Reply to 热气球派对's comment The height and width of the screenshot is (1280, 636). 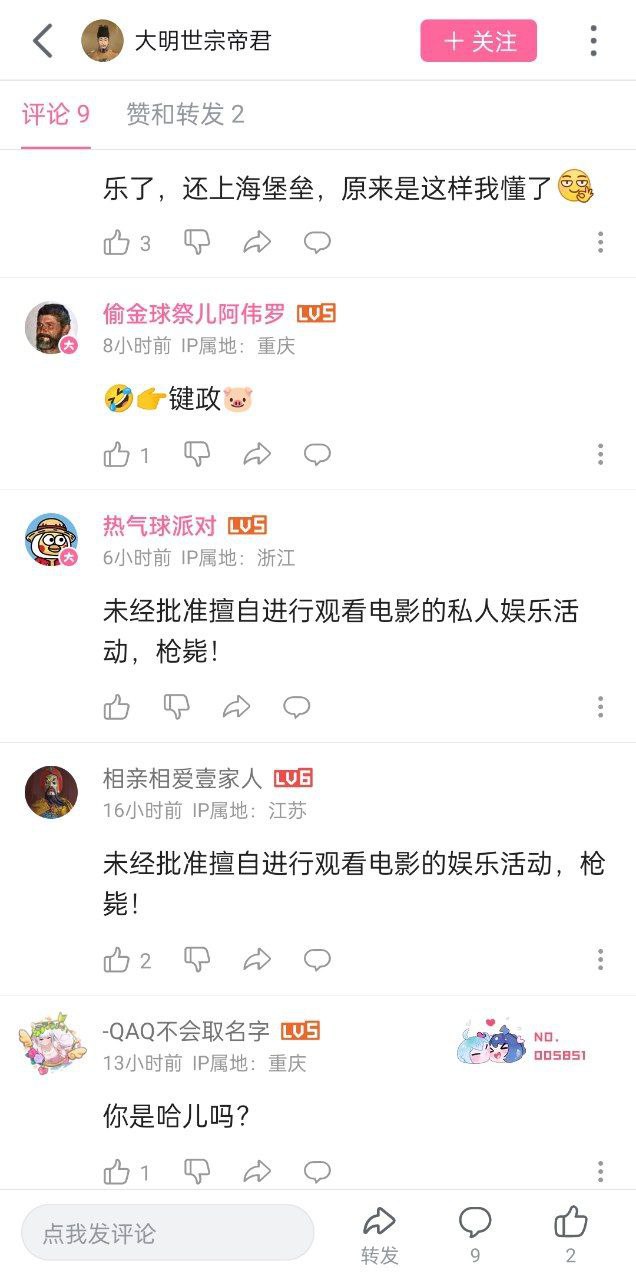pyautogui.click(x=297, y=707)
